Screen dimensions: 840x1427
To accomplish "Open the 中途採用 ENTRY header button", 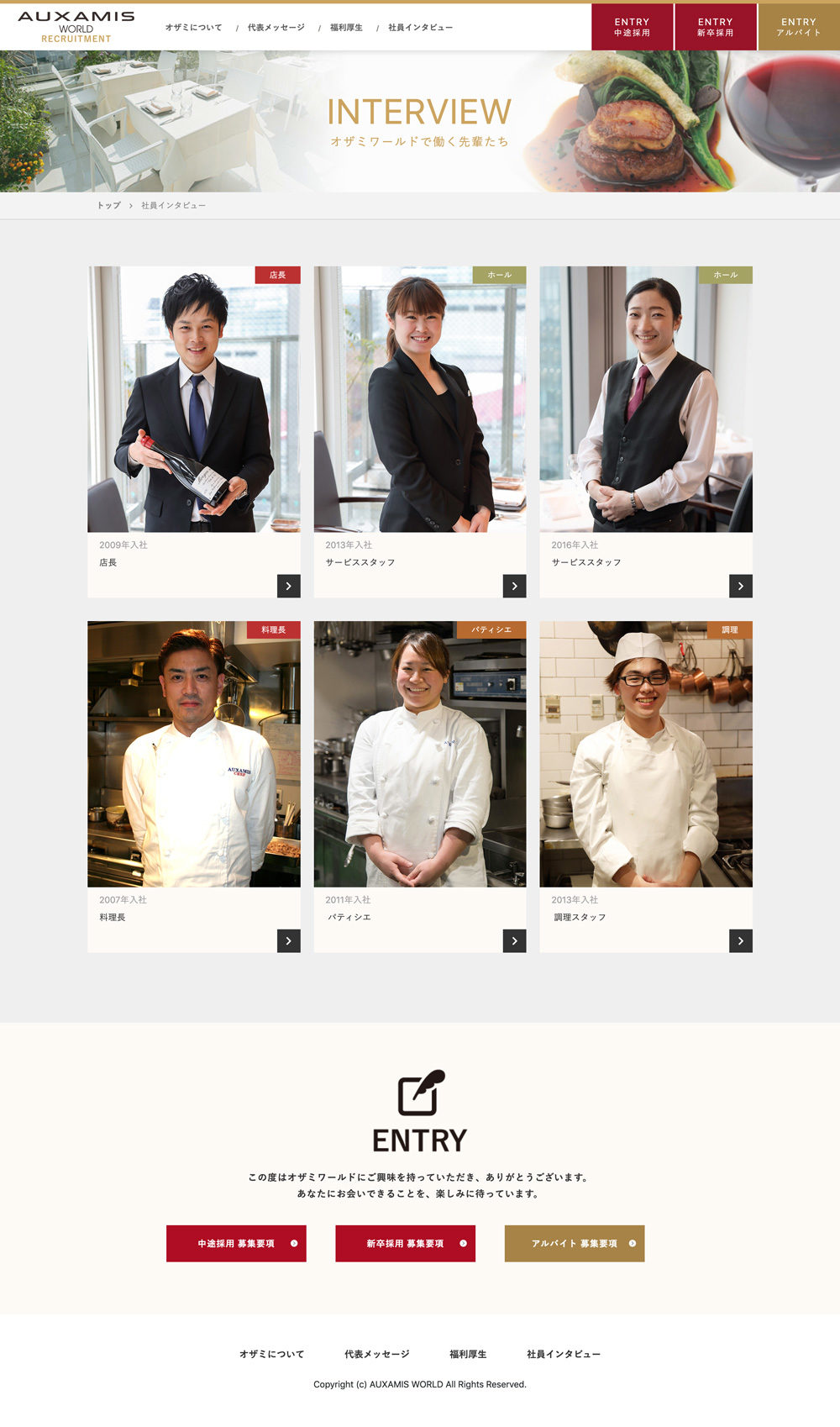I will [632, 27].
